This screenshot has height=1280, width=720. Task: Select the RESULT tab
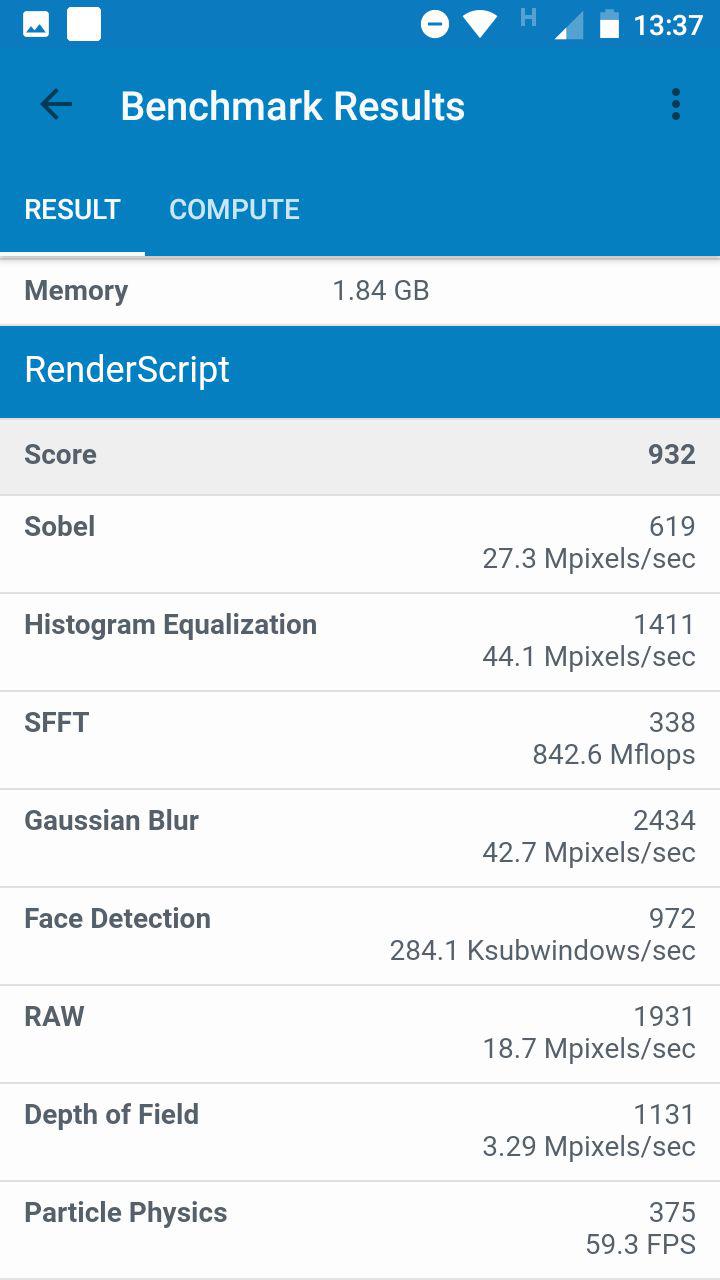[72, 209]
